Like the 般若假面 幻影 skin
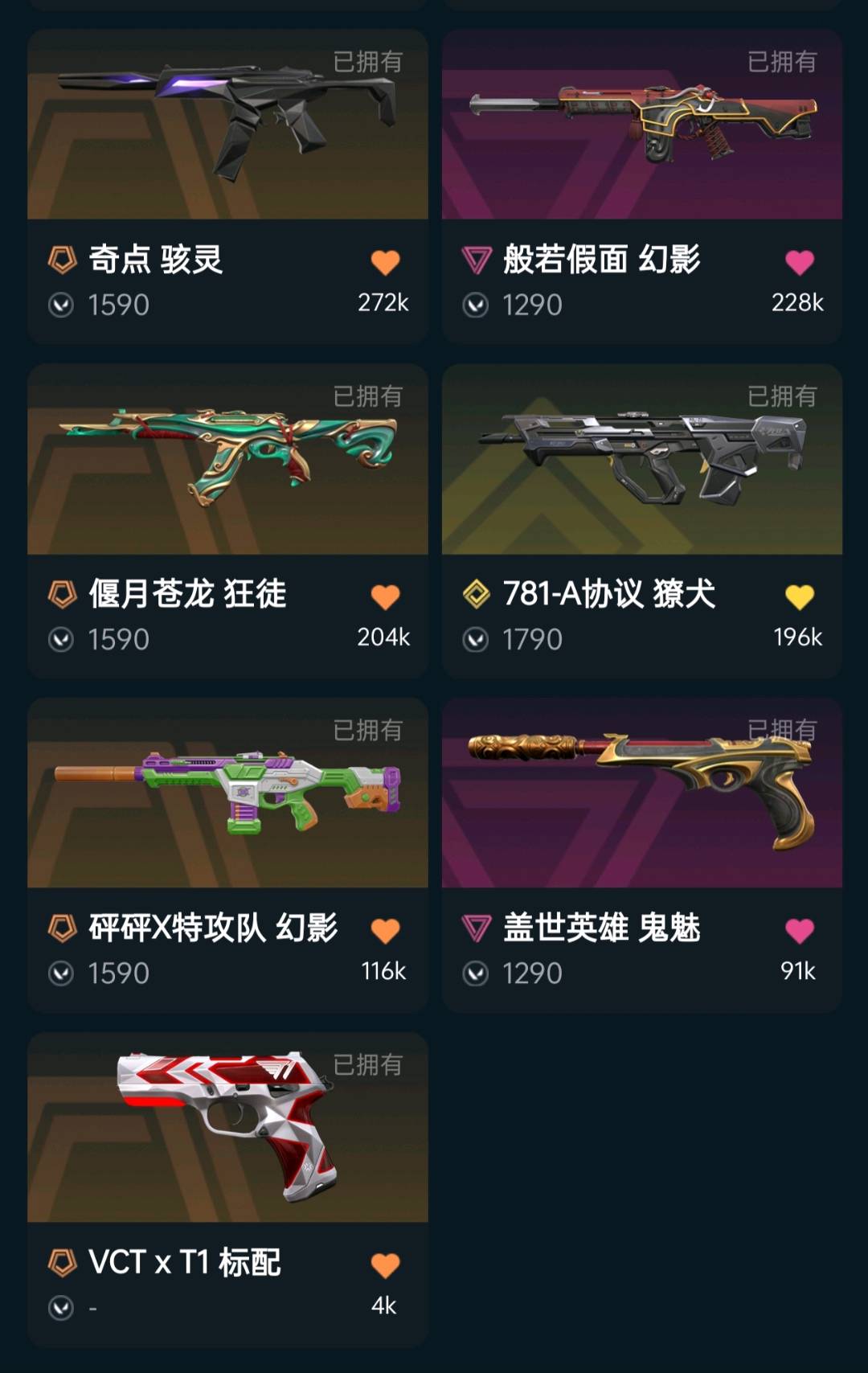The width and height of the screenshot is (868, 1373). tap(799, 262)
